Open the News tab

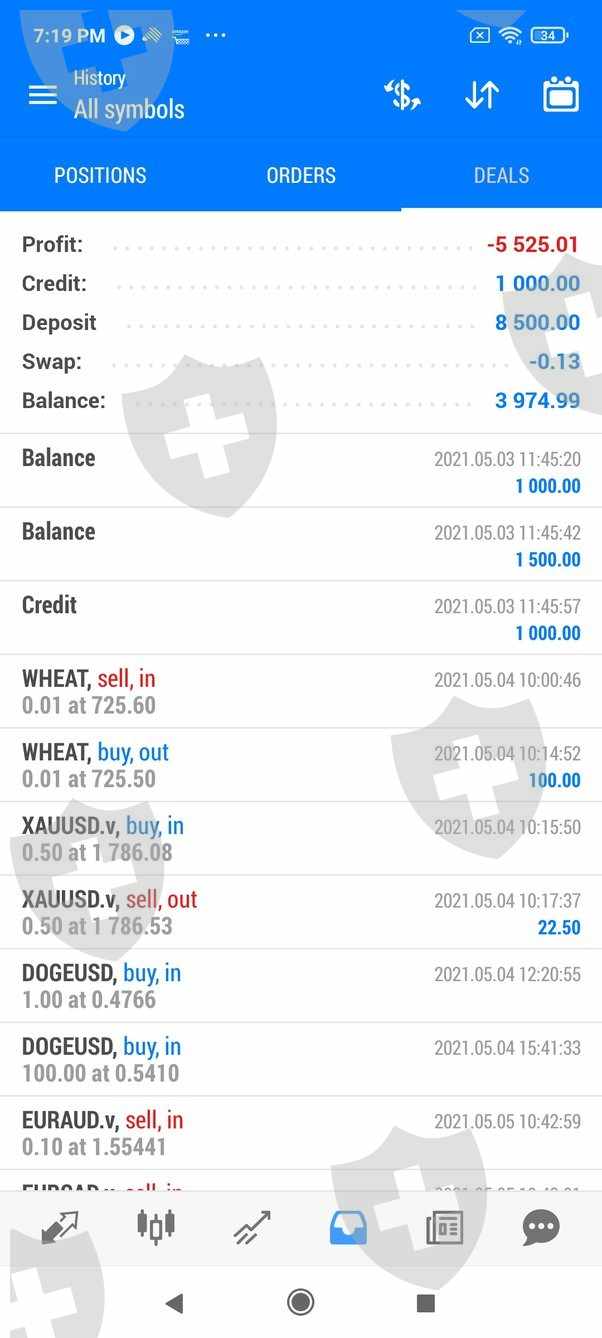(445, 1228)
